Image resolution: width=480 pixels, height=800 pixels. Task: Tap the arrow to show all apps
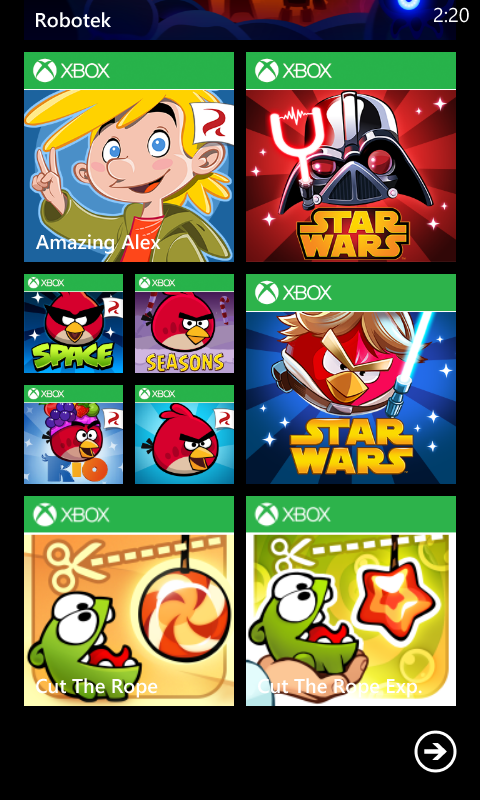pos(435,752)
